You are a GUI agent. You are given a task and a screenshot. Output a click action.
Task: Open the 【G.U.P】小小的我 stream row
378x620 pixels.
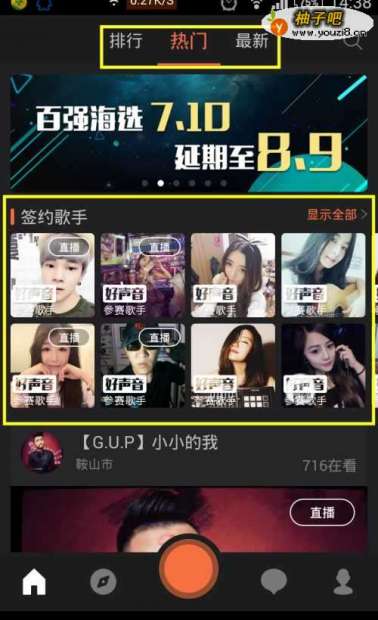tap(189, 453)
